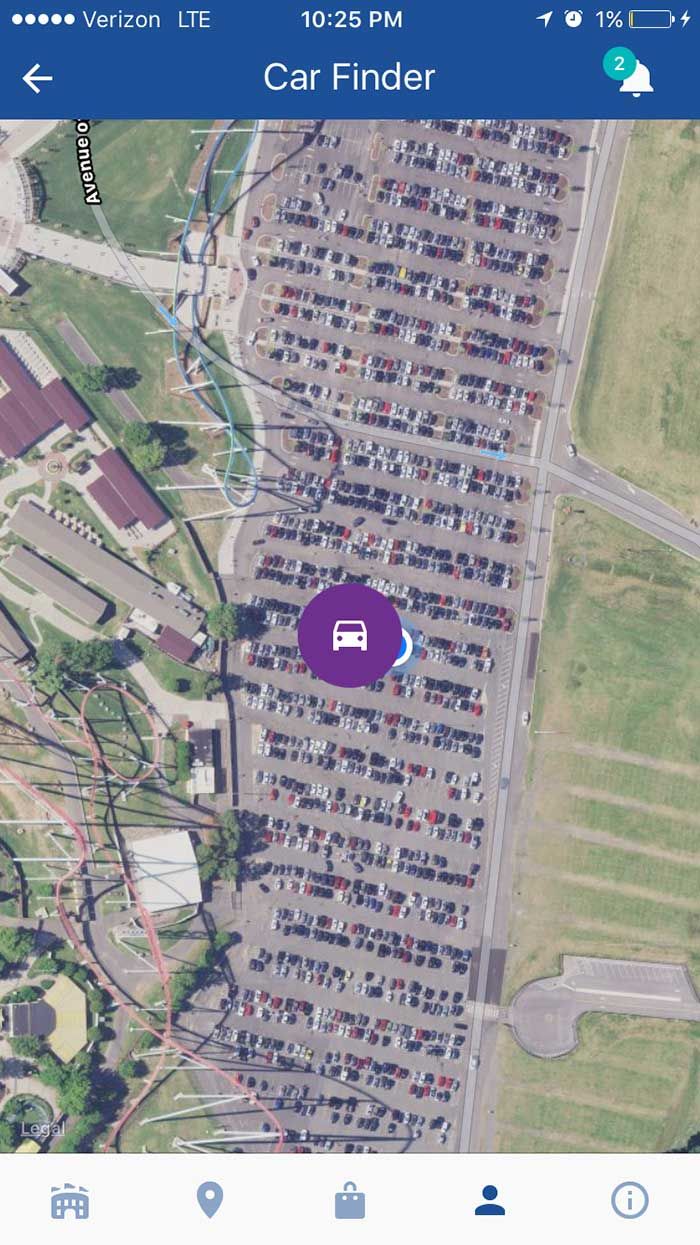The image size is (700, 1245).
Task: Switch to the park home tab
Action: [70, 1200]
